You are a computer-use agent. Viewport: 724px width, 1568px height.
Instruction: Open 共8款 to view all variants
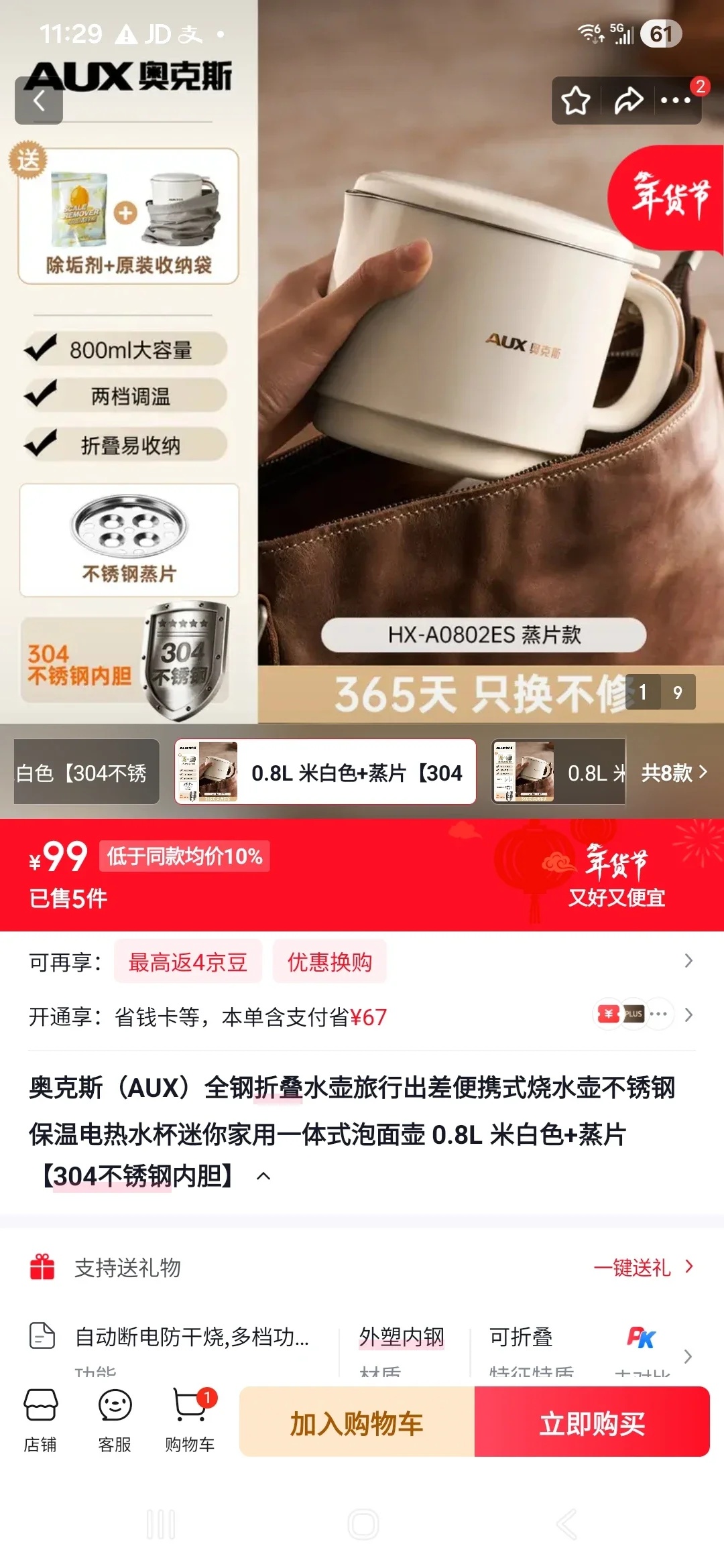[x=673, y=772]
